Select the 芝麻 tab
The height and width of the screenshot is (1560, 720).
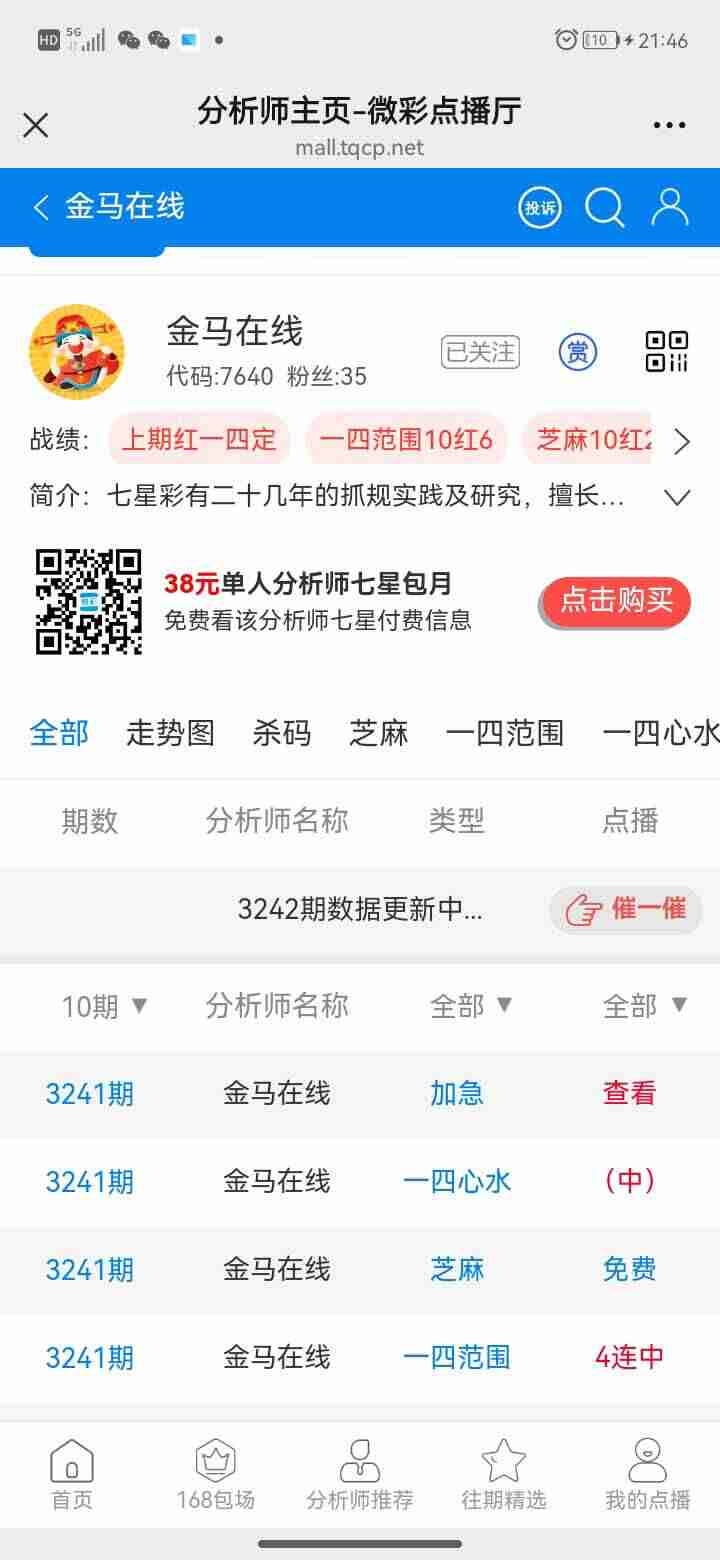point(379,733)
